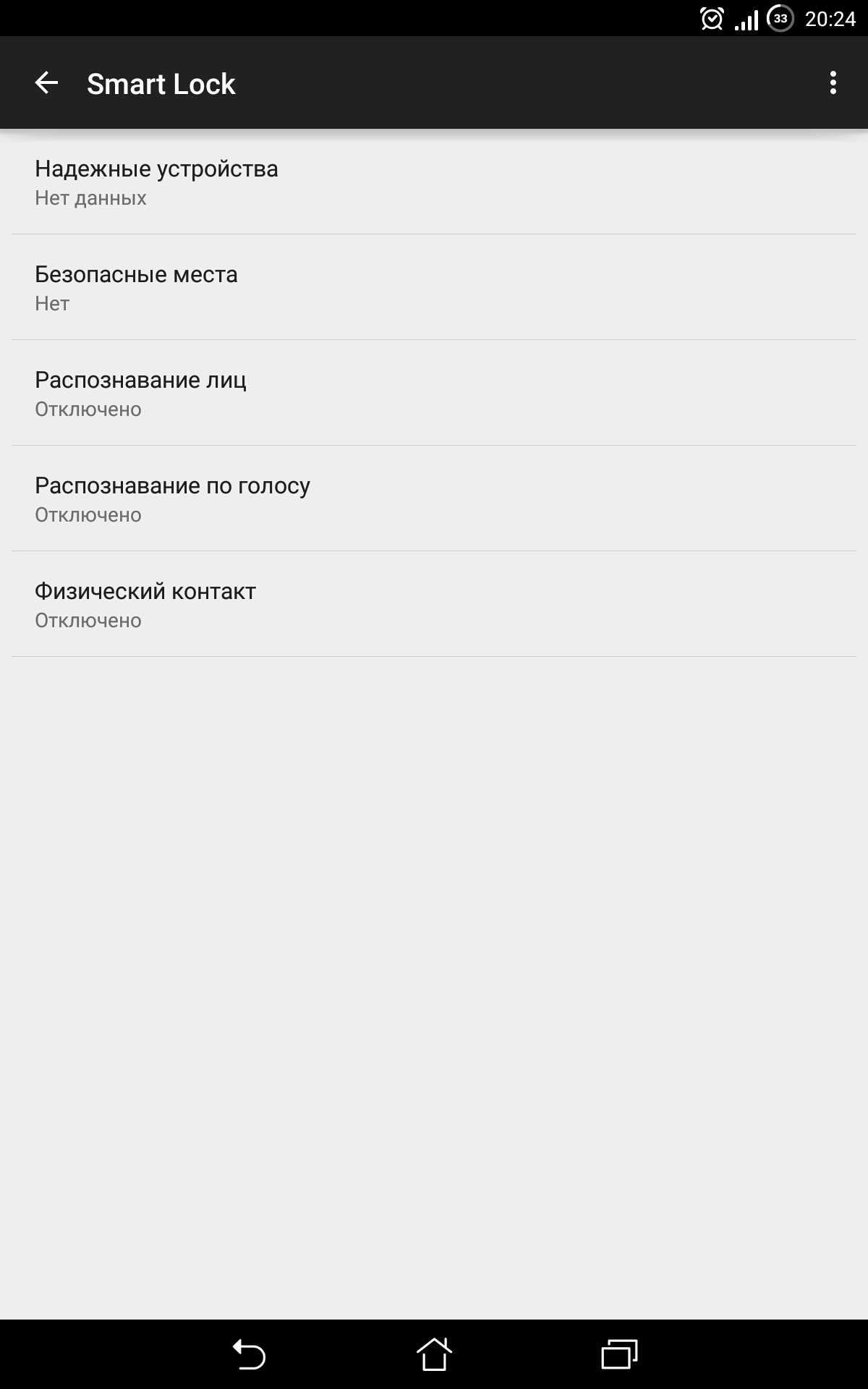Open Надежные устройства settings
Image resolution: width=868 pixels, height=1389 pixels.
[434, 182]
